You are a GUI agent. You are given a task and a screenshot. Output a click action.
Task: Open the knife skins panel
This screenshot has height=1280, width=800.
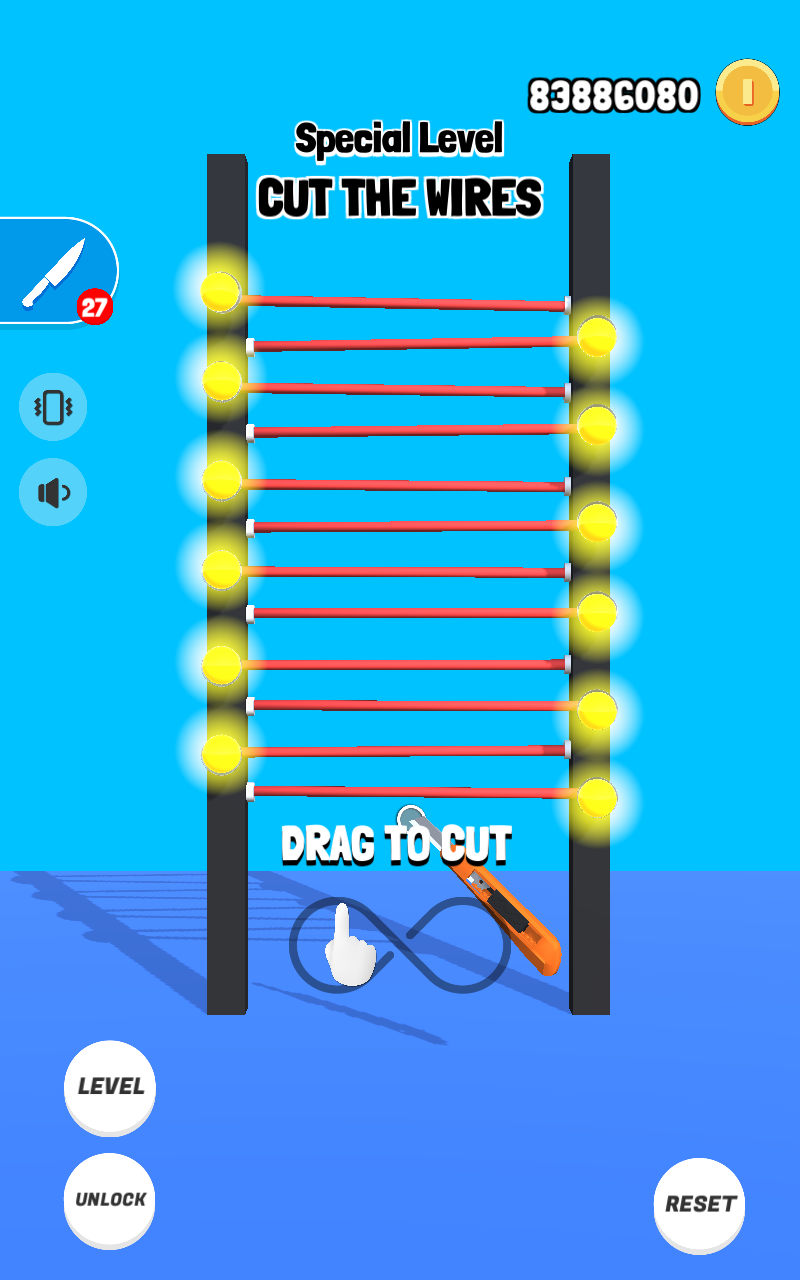coord(56,270)
